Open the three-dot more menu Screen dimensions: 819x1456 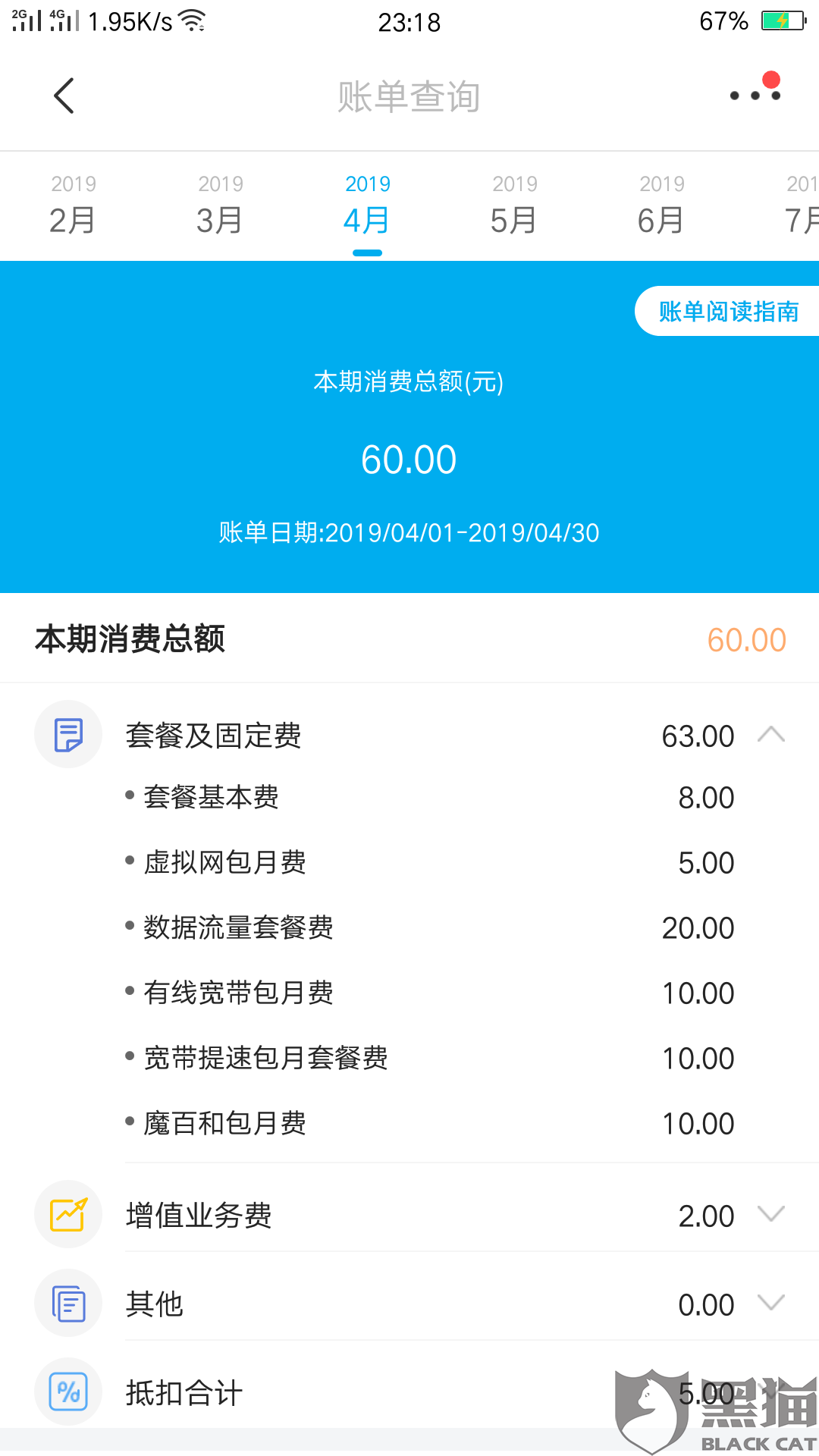point(755,95)
